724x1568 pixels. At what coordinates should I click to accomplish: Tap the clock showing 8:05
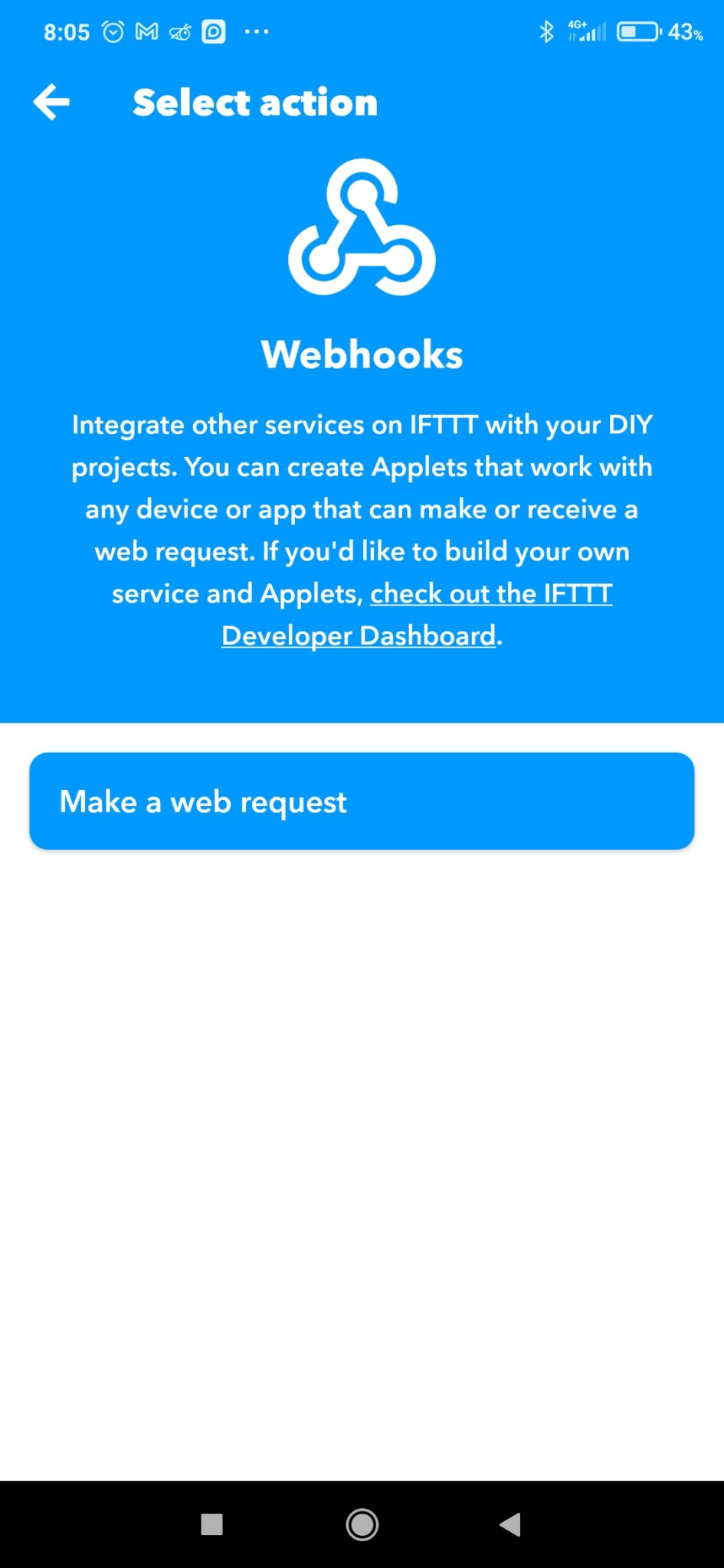click(66, 31)
